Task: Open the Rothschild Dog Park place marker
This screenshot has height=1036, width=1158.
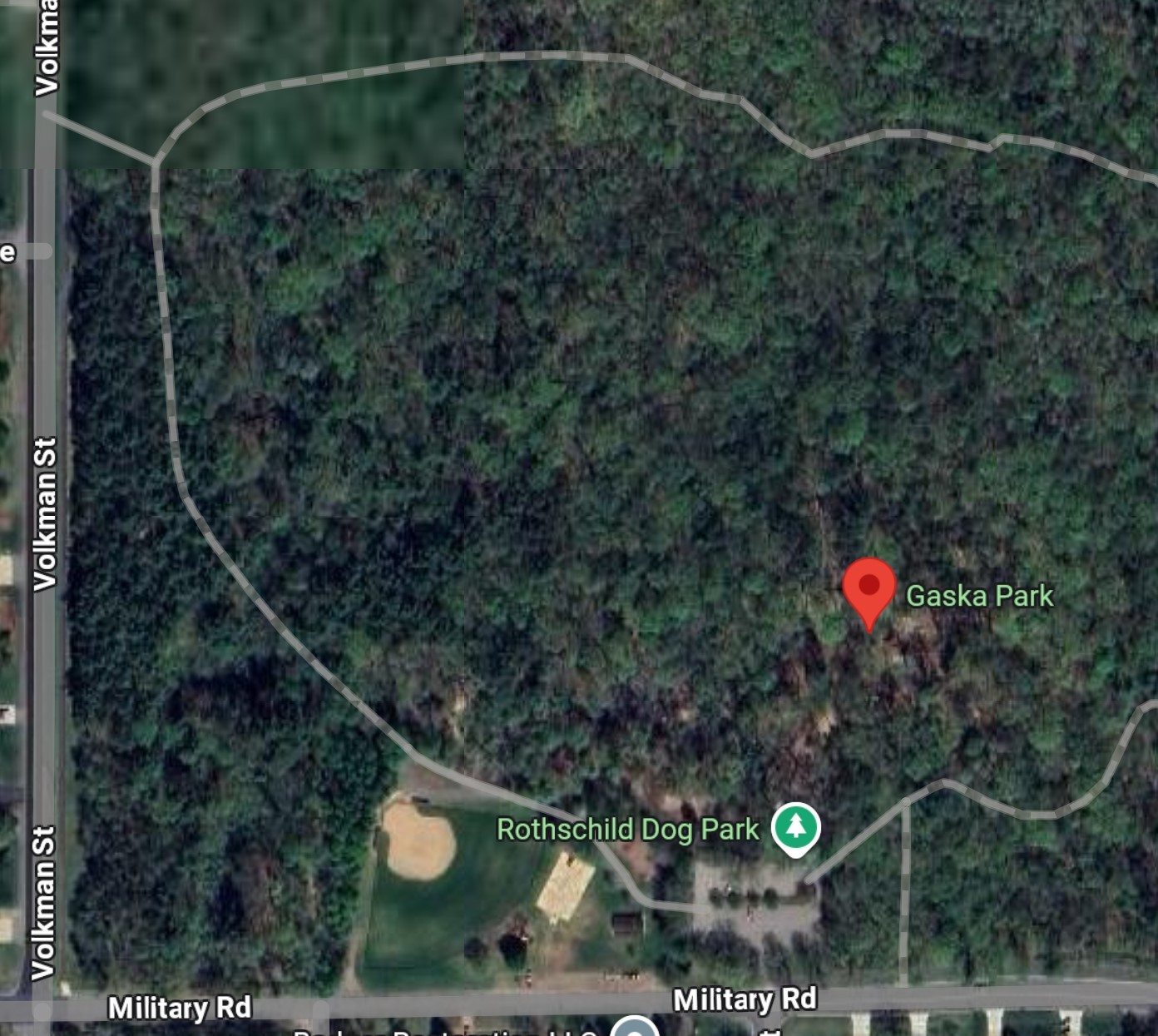Action: coord(795,827)
